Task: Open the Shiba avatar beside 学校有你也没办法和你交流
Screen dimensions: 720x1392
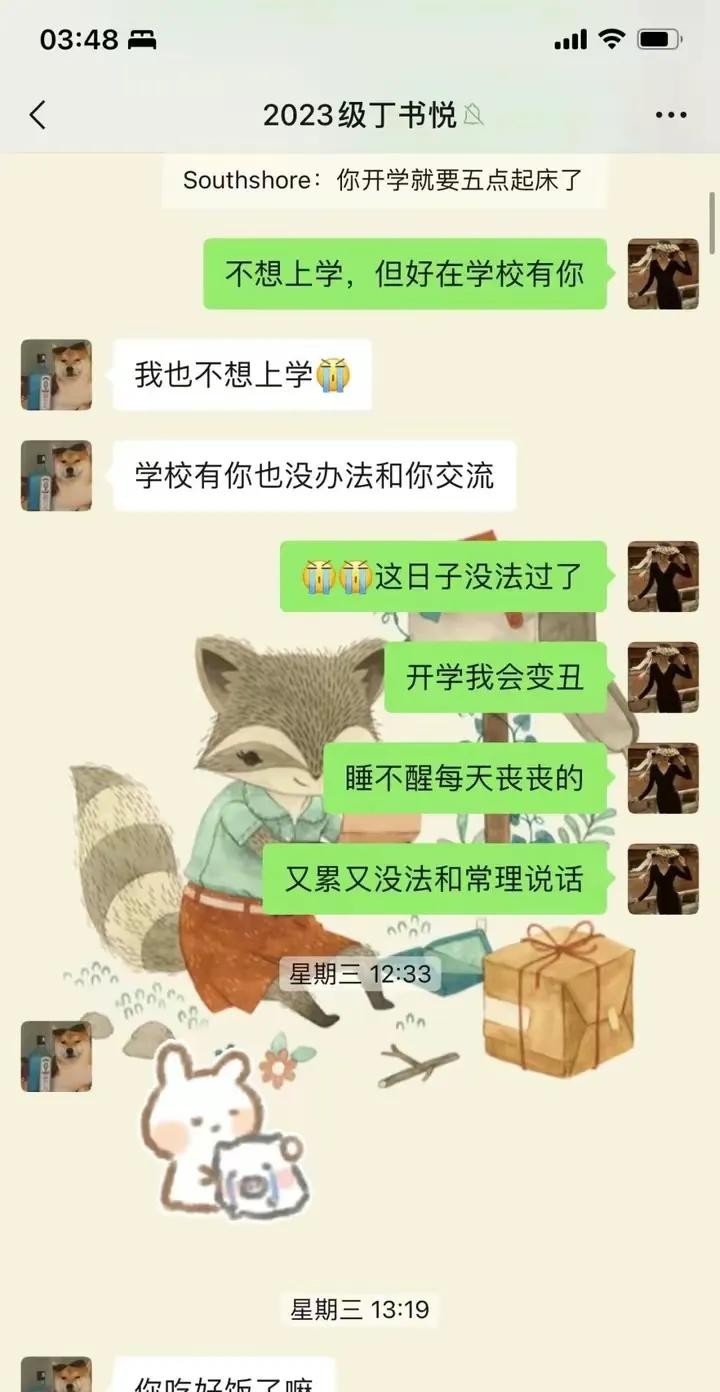Action: (56, 475)
